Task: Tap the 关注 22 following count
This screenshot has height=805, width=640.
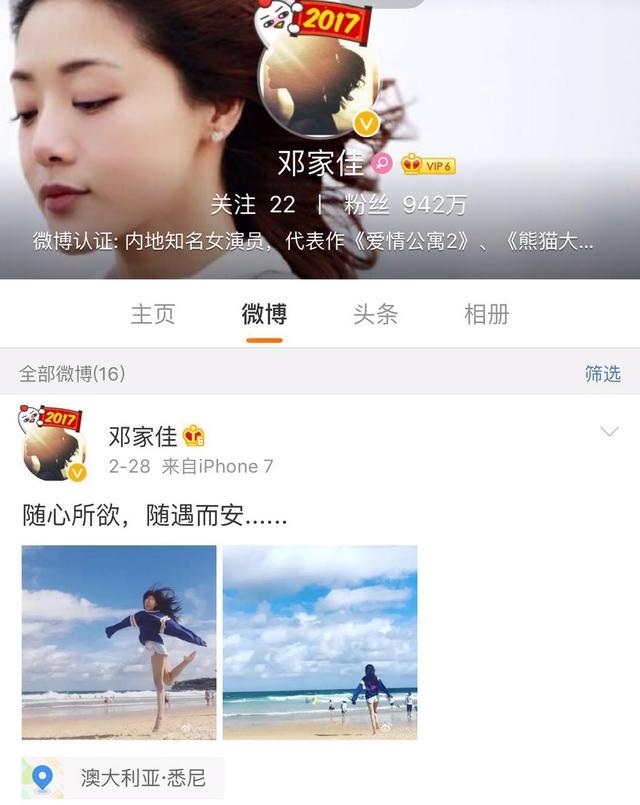Action: click(x=253, y=205)
